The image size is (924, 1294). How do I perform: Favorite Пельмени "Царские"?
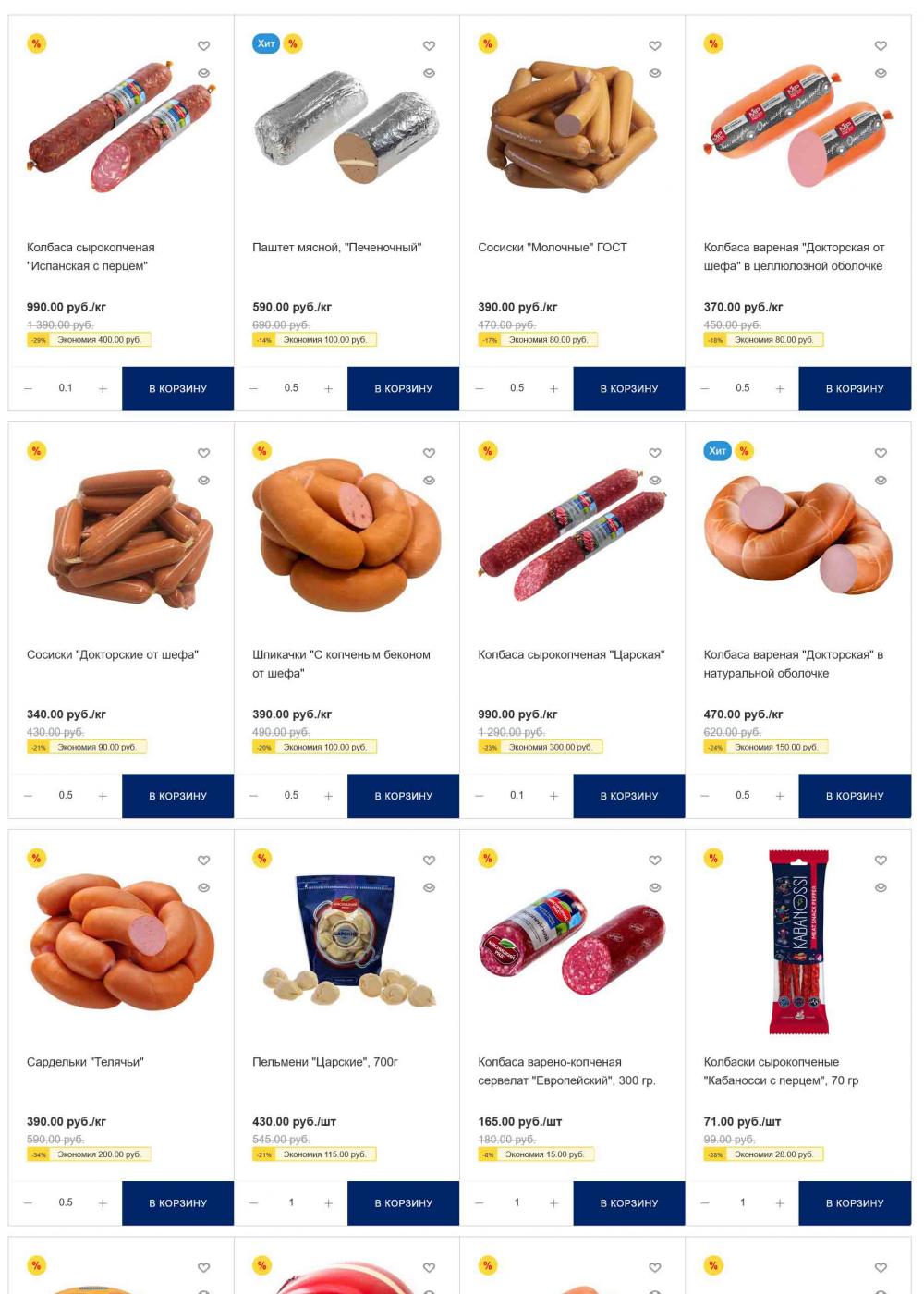point(429,861)
